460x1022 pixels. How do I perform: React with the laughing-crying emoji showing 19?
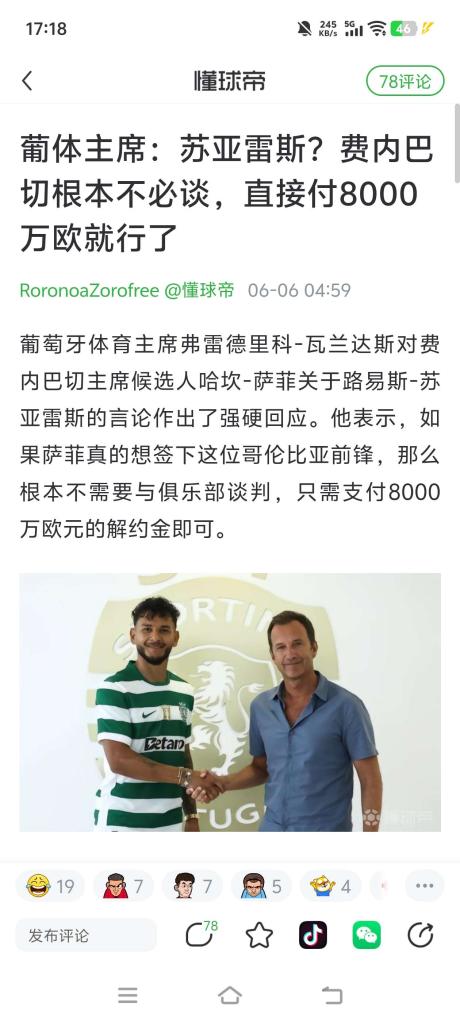pyautogui.click(x=50, y=886)
